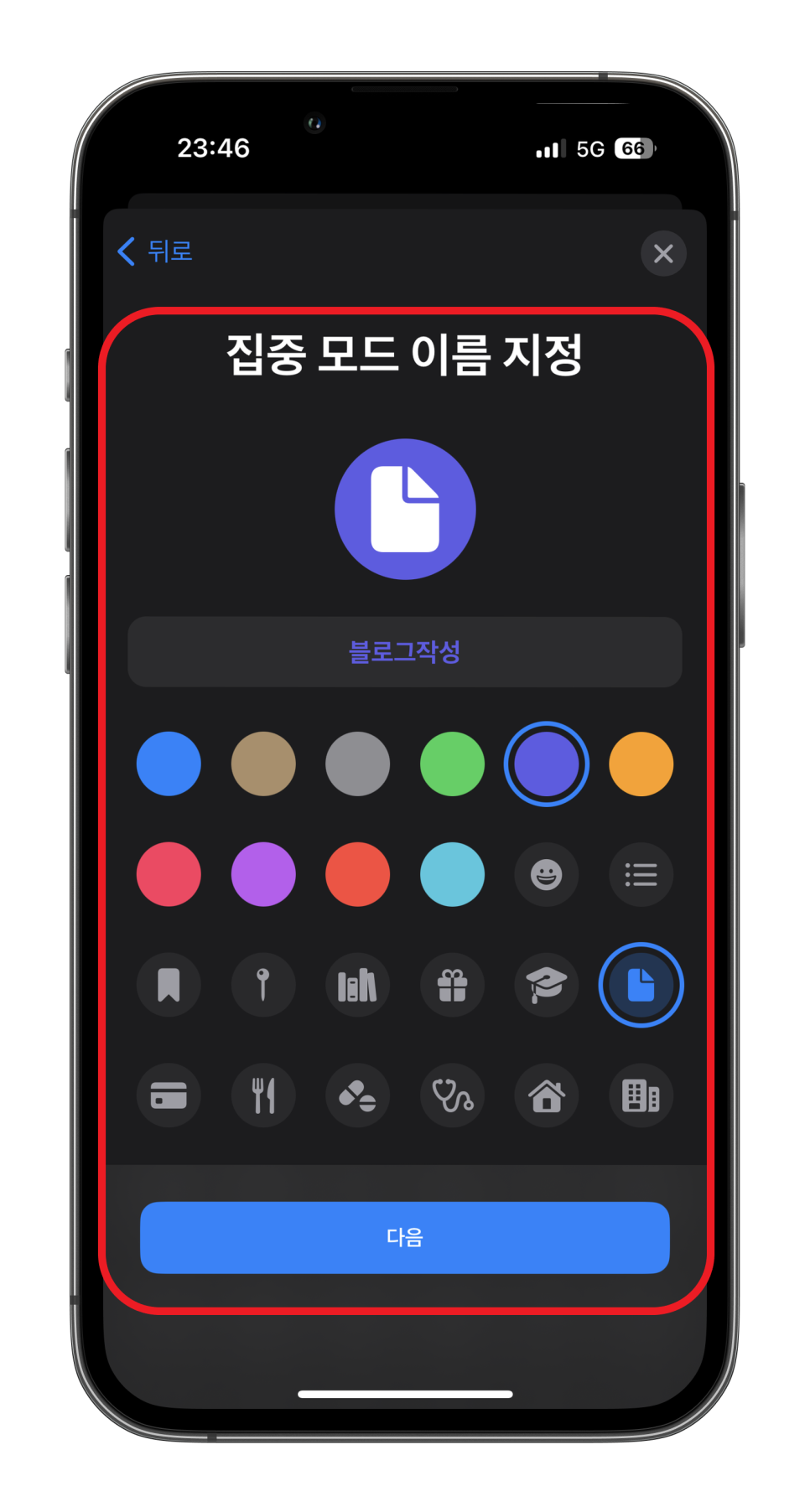Select the house icon

(547, 1095)
